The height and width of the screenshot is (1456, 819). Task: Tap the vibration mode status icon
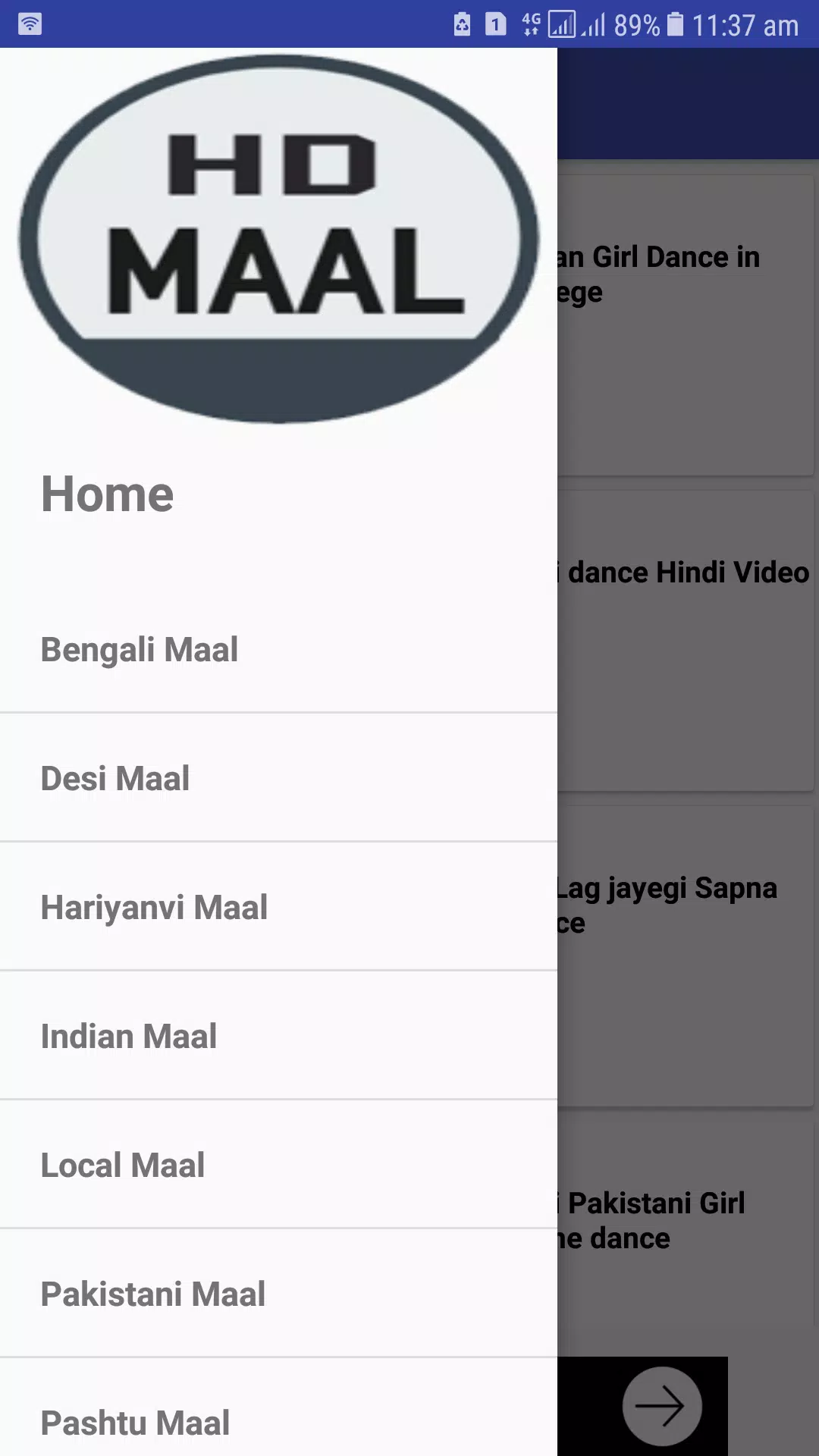point(463,24)
